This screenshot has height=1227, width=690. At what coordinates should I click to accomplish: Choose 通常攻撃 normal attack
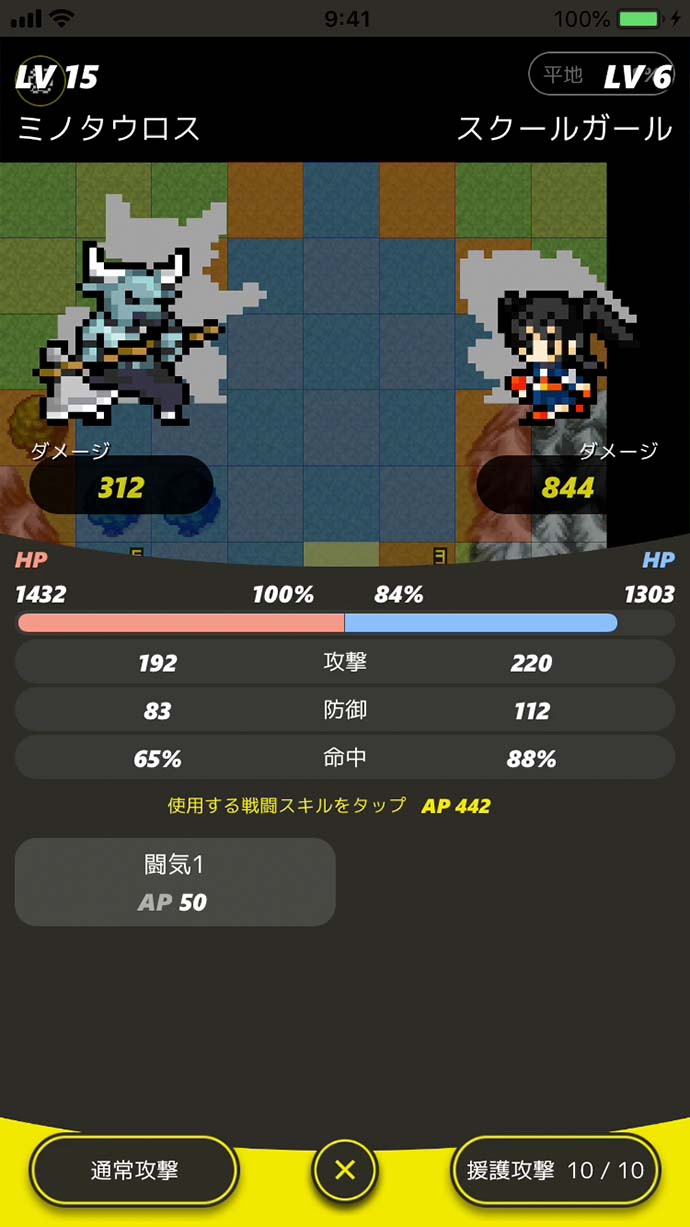(134, 1170)
